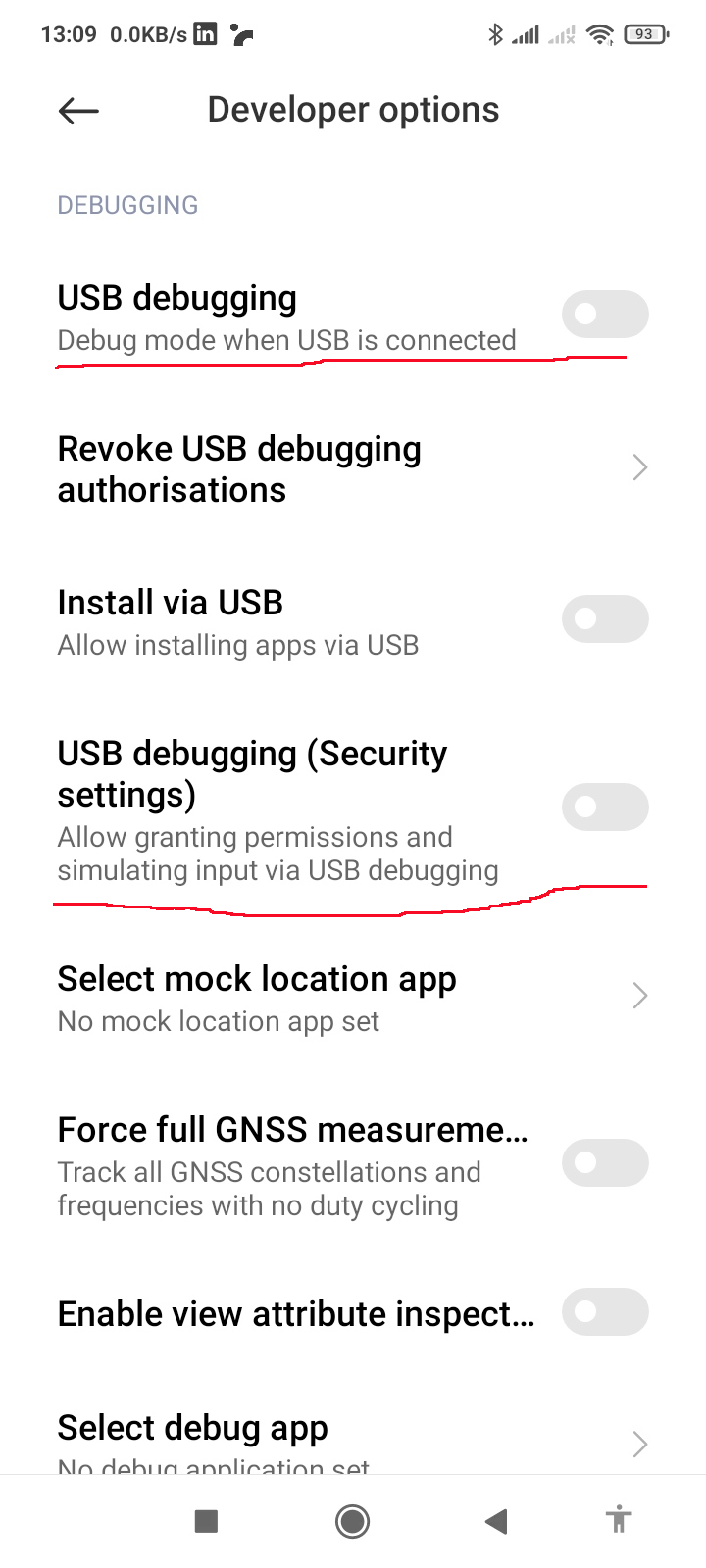This screenshot has width=706, height=1568.
Task: Enable the USB debugging switch
Action: (605, 315)
